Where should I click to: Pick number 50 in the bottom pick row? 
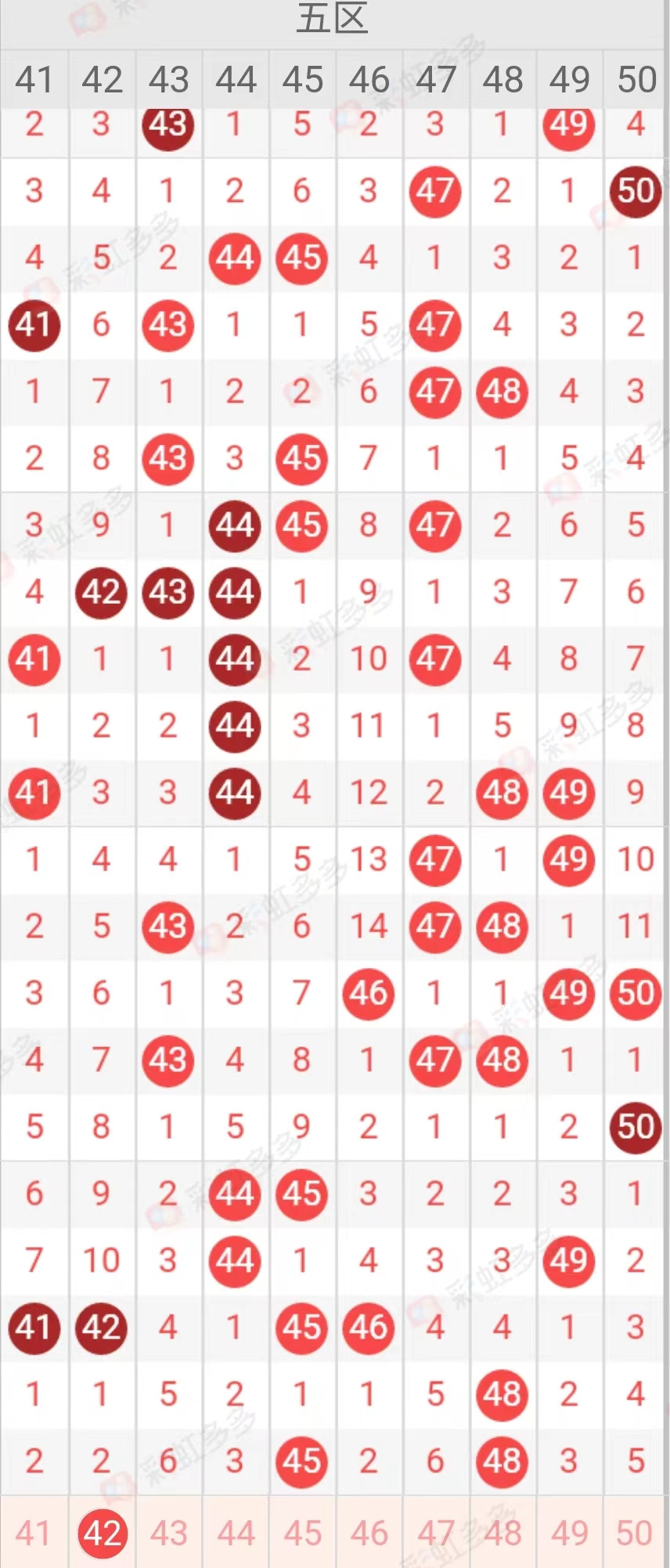pos(635,1533)
